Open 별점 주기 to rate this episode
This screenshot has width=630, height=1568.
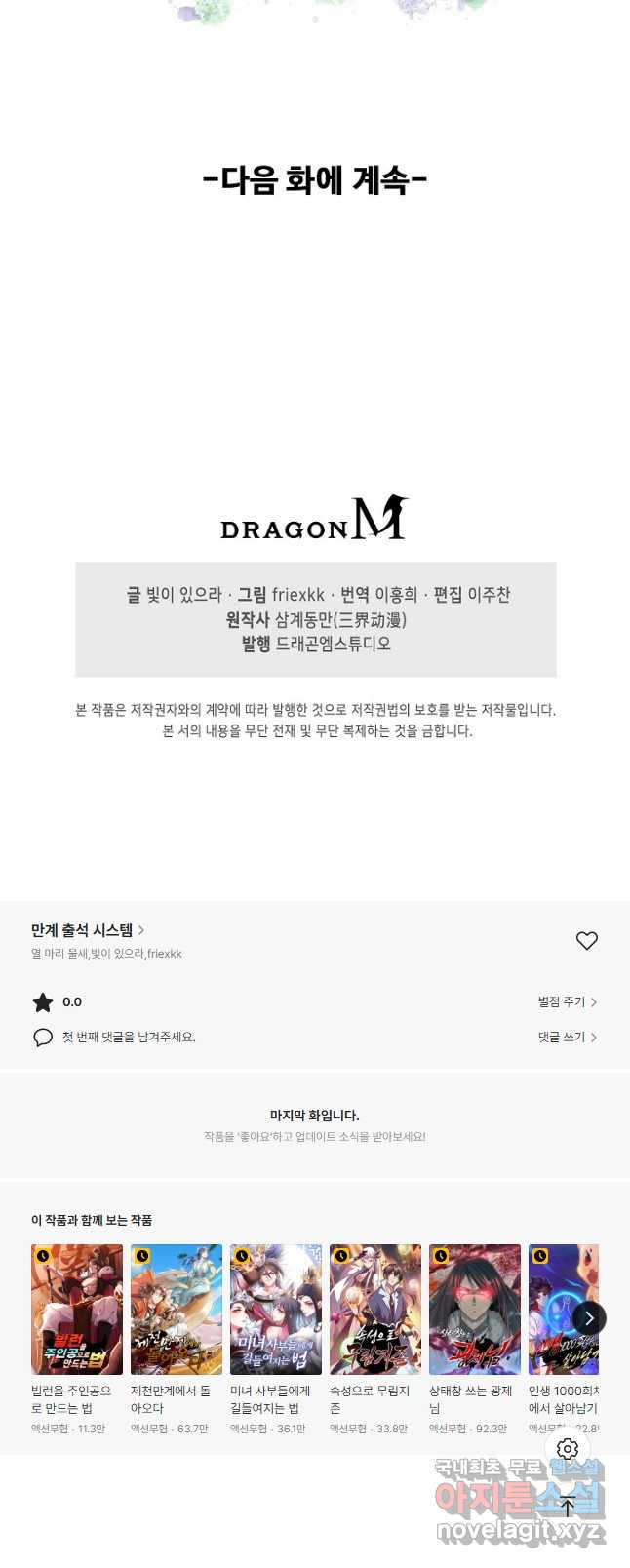pyautogui.click(x=567, y=1001)
